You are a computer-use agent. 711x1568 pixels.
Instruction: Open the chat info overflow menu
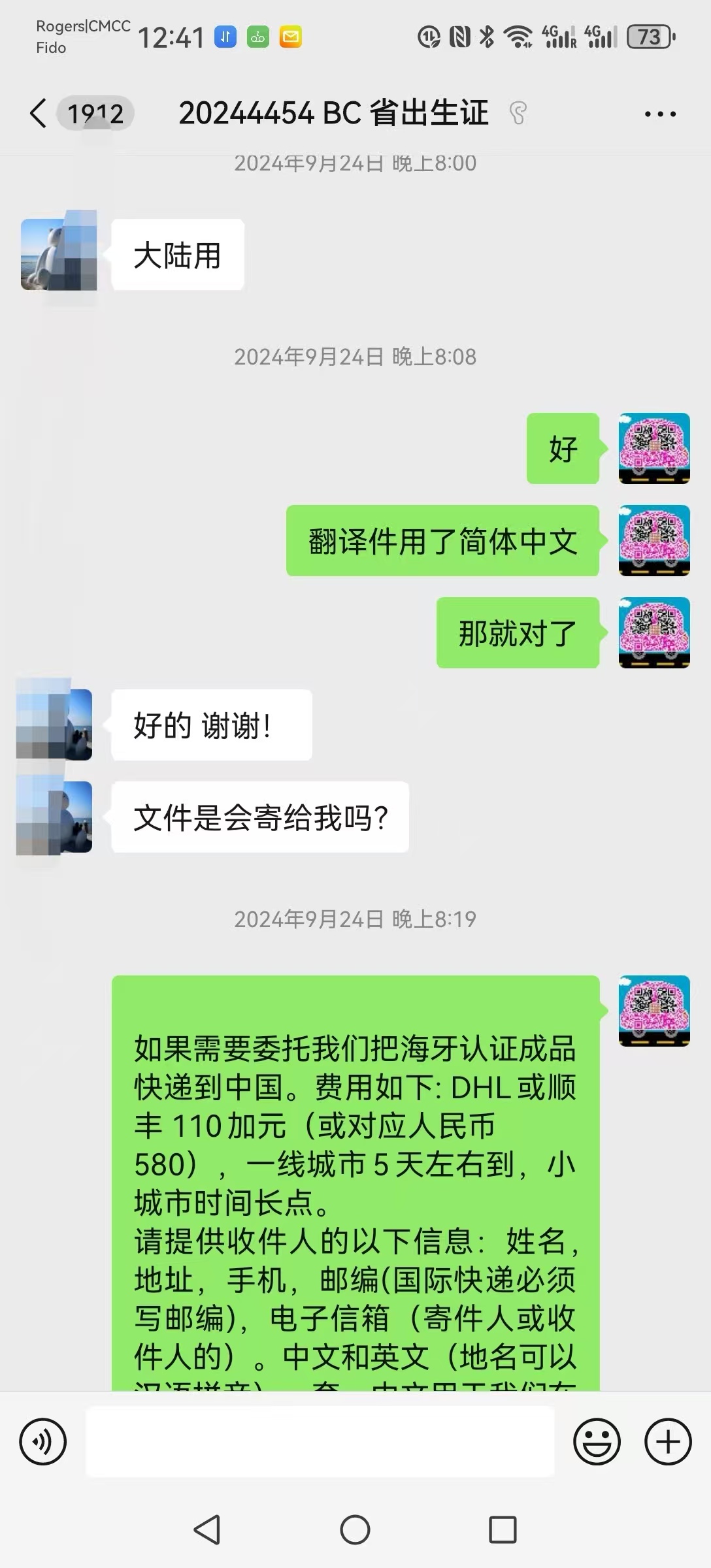pyautogui.click(x=660, y=114)
